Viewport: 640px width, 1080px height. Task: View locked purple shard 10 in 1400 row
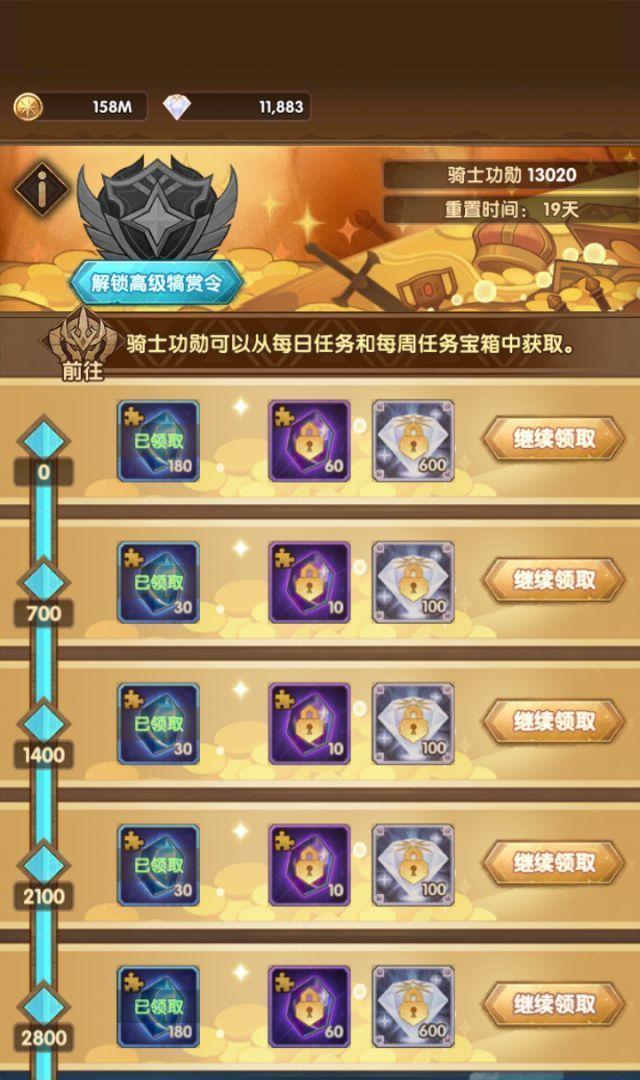coord(309,723)
